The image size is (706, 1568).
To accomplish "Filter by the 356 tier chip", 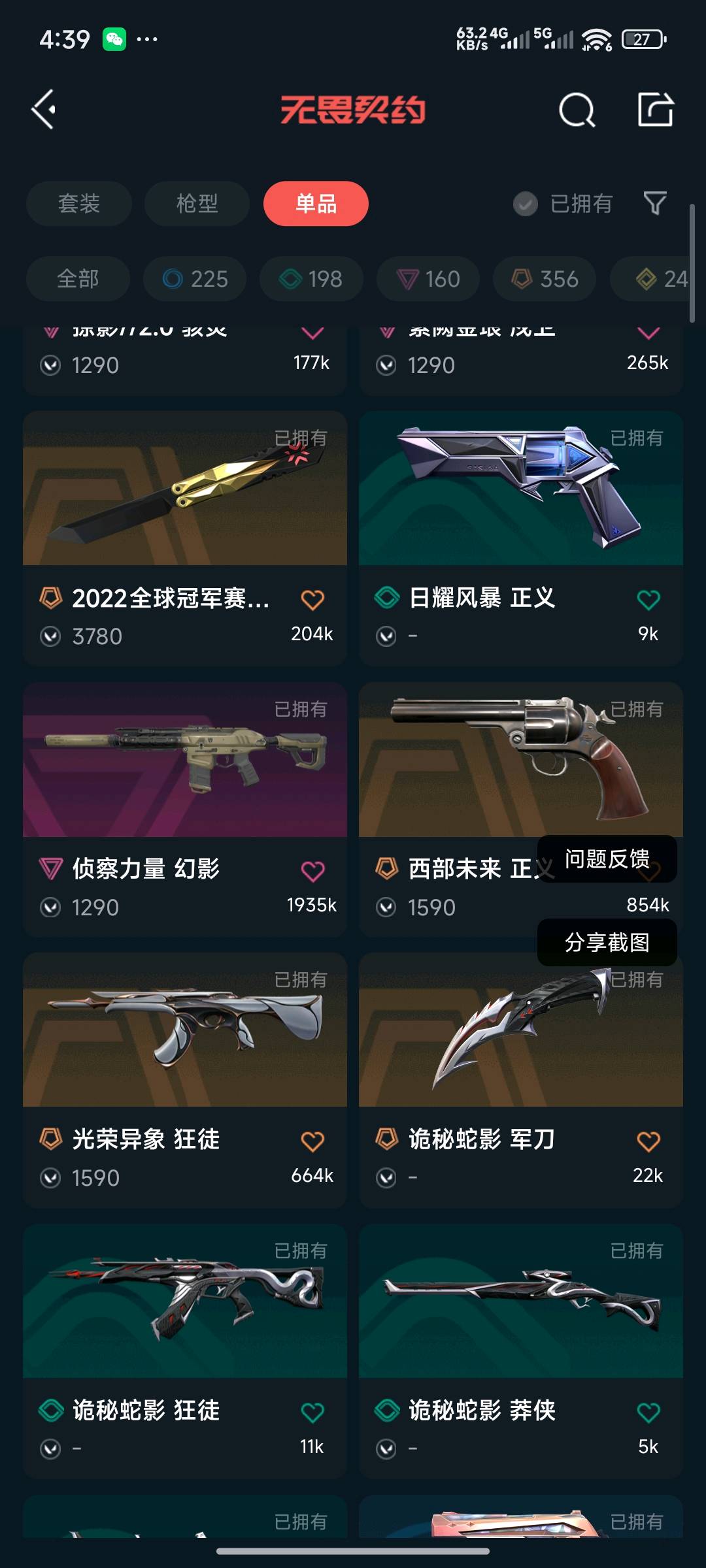I will point(545,279).
